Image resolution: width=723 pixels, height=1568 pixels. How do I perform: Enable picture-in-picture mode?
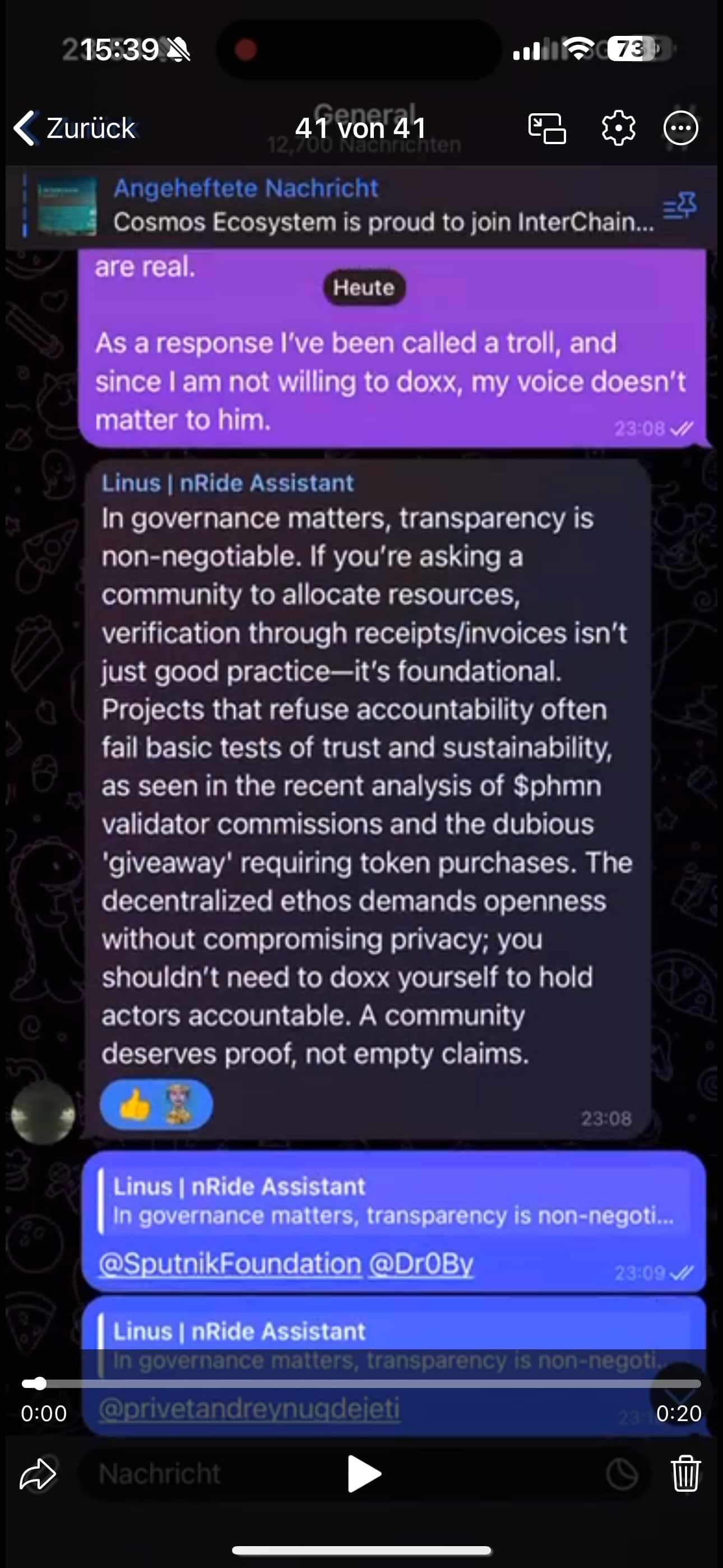546,128
